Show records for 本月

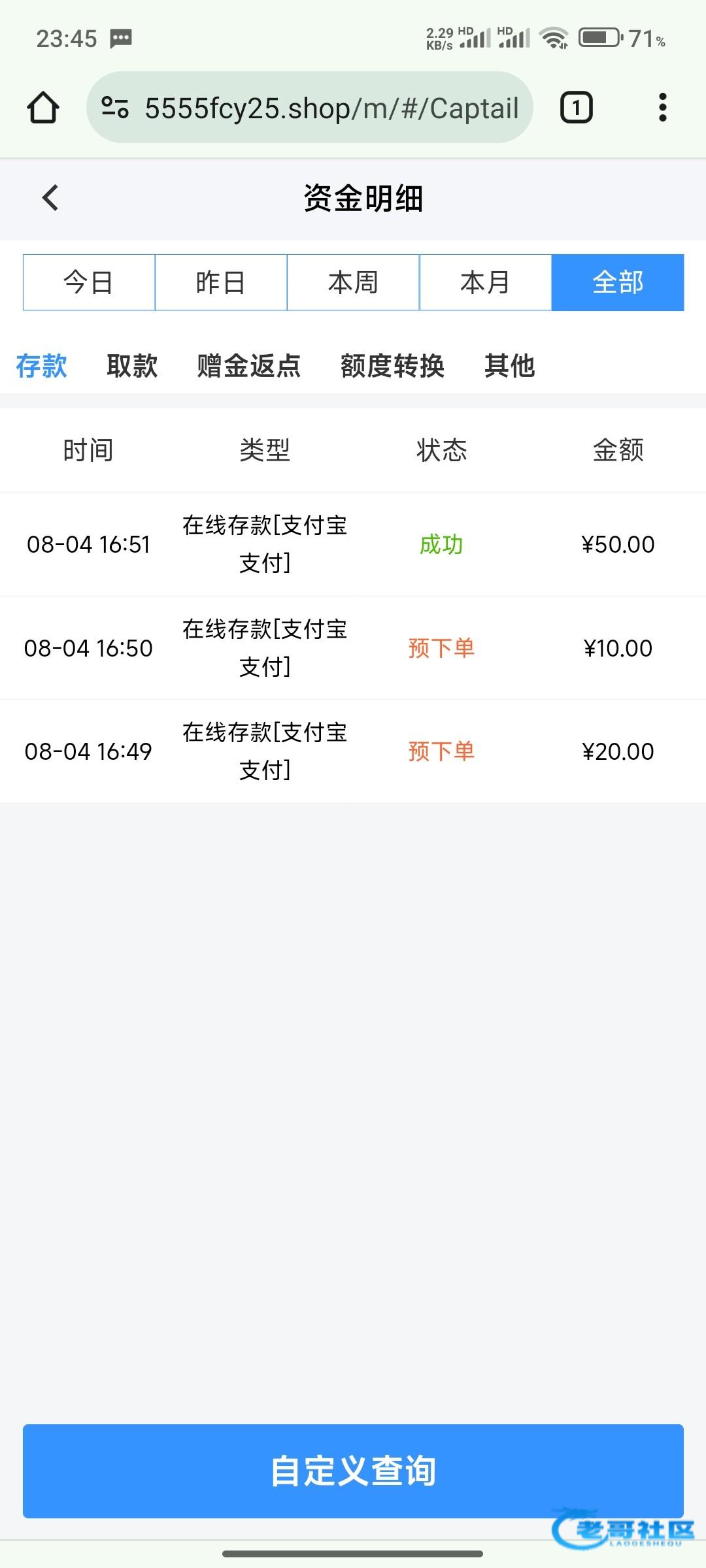pos(485,282)
